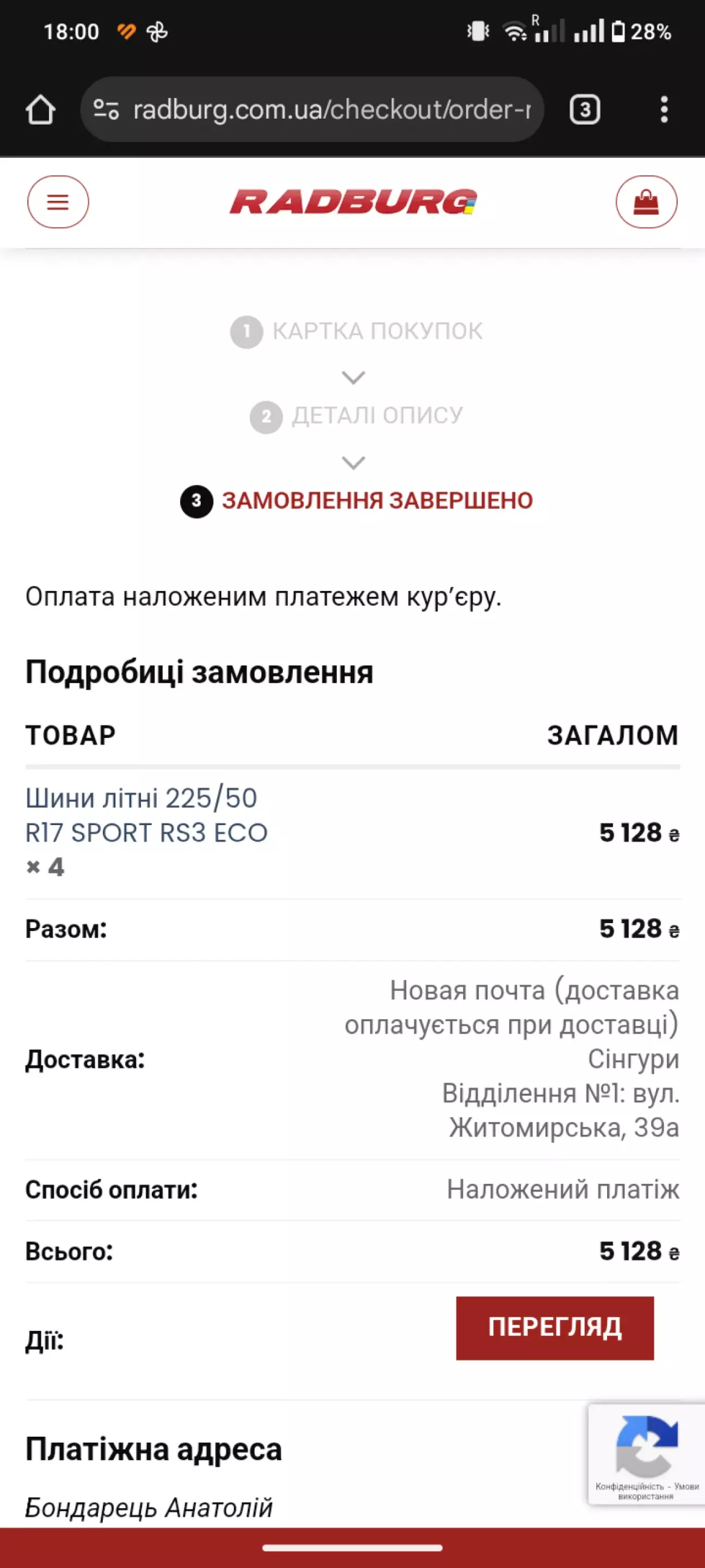This screenshot has height=1568, width=705.
Task: Tap the ПЕРЕГЛЯД button
Action: (x=555, y=1327)
